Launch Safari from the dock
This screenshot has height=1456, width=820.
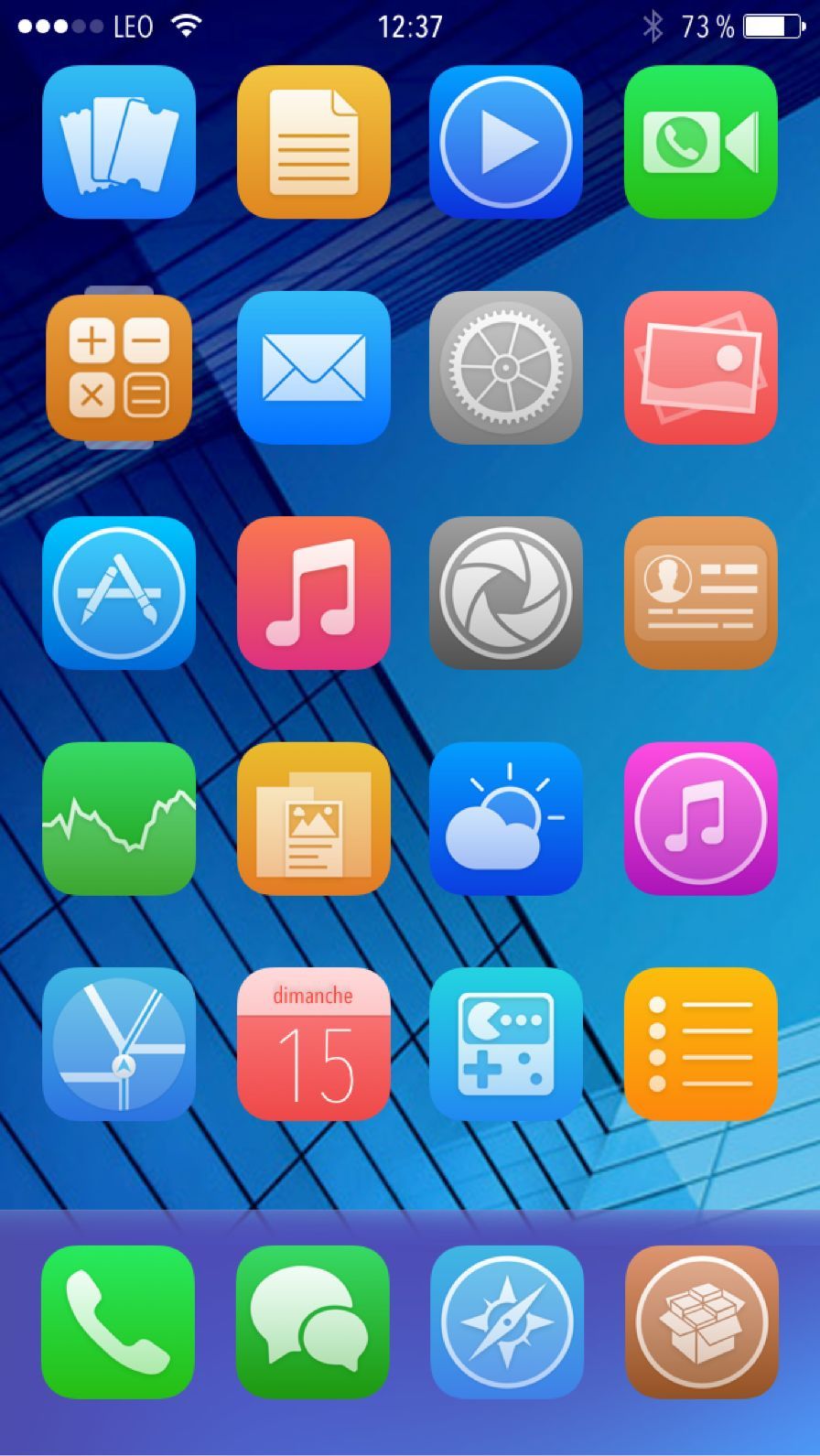coord(506,1324)
